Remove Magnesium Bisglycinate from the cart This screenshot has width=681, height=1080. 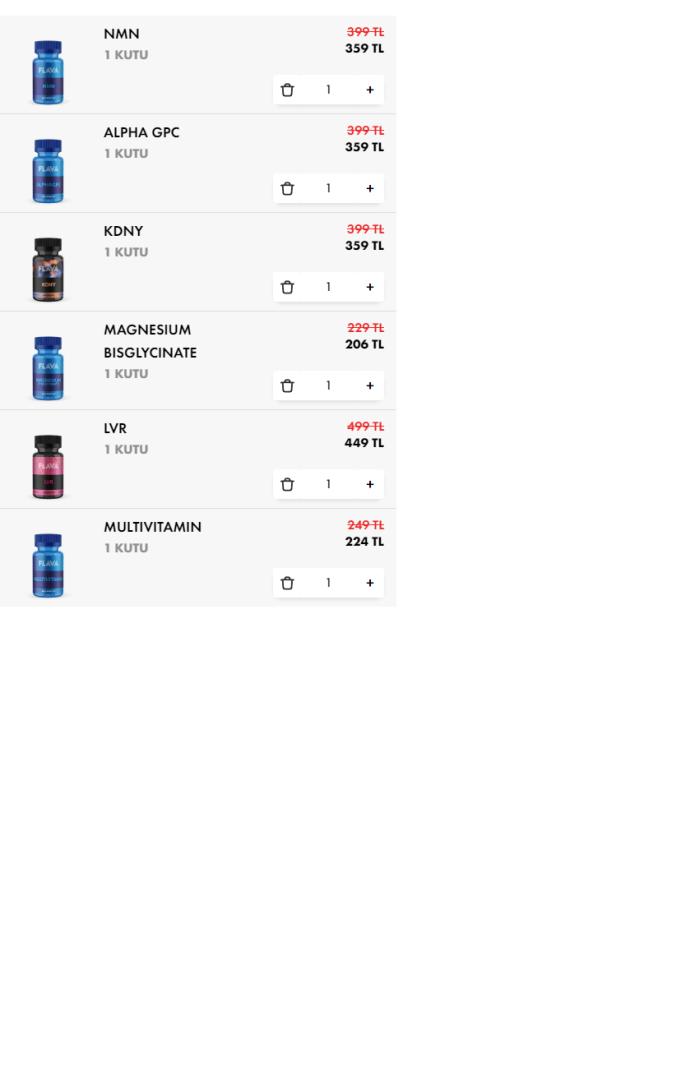(x=288, y=386)
